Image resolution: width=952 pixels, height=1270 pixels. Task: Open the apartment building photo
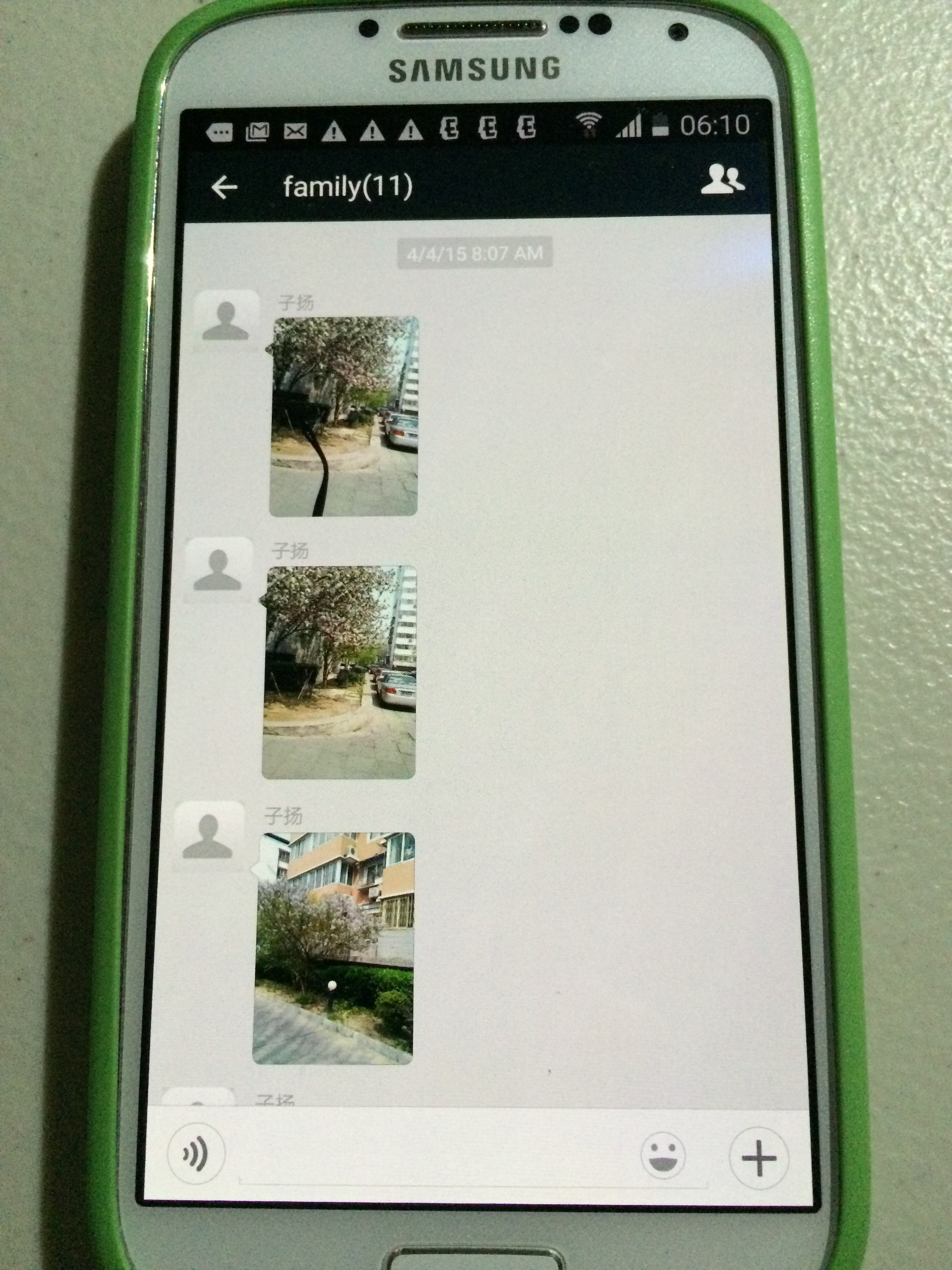click(x=334, y=947)
